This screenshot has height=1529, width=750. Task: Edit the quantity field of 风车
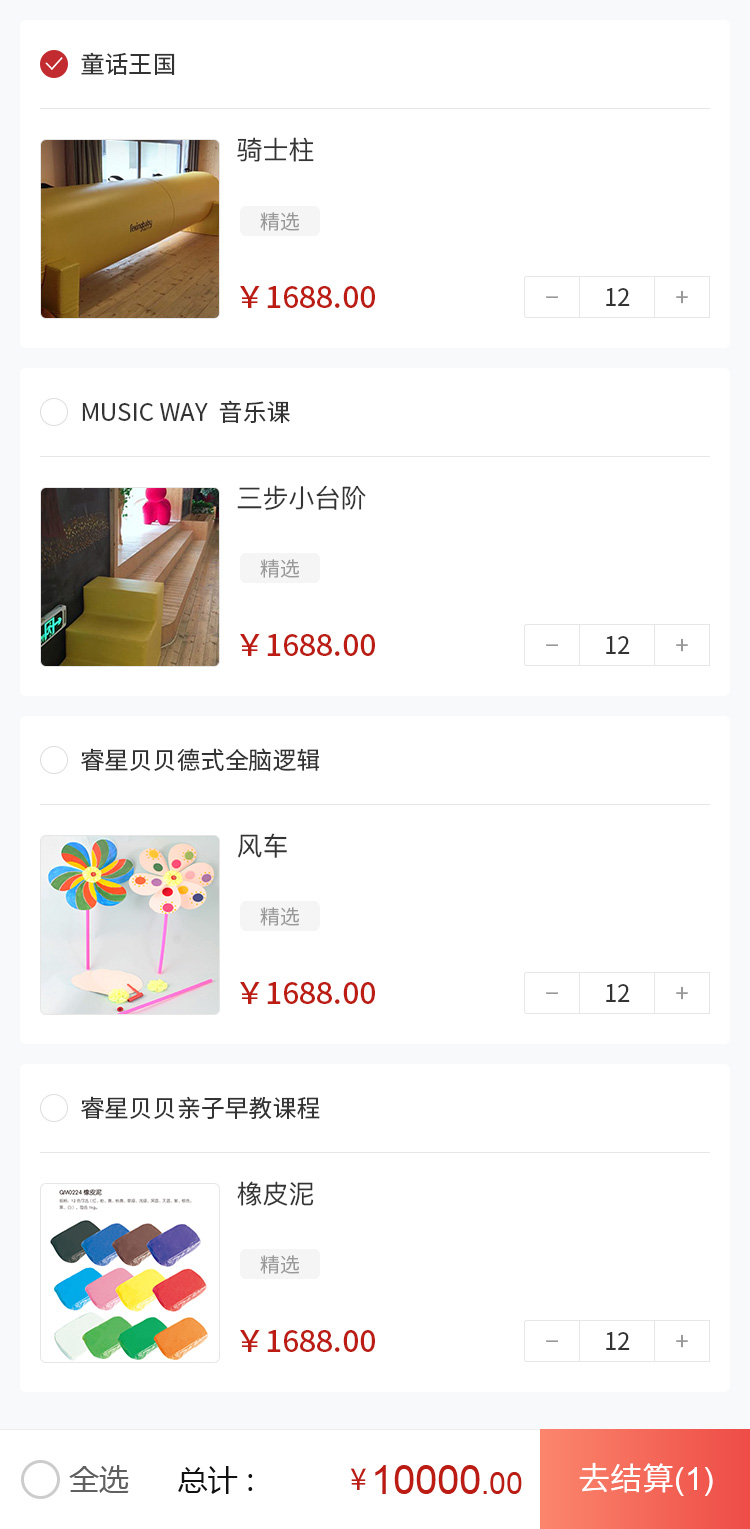617,993
